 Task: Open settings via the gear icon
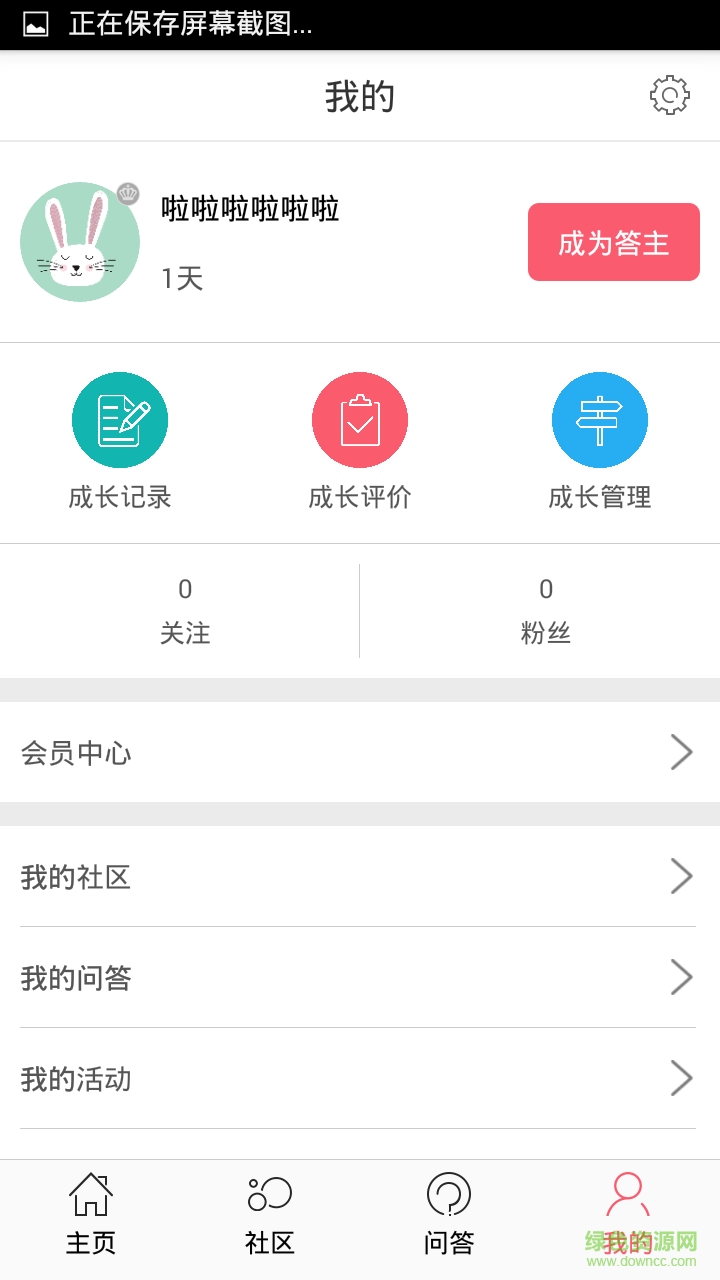click(x=669, y=96)
